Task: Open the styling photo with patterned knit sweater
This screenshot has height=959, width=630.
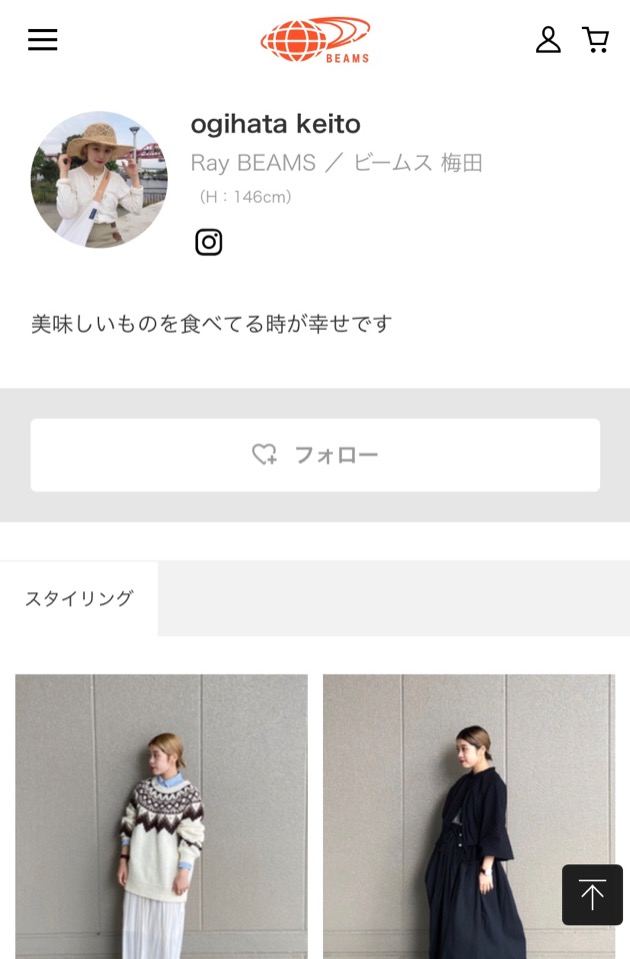Action: (161, 815)
